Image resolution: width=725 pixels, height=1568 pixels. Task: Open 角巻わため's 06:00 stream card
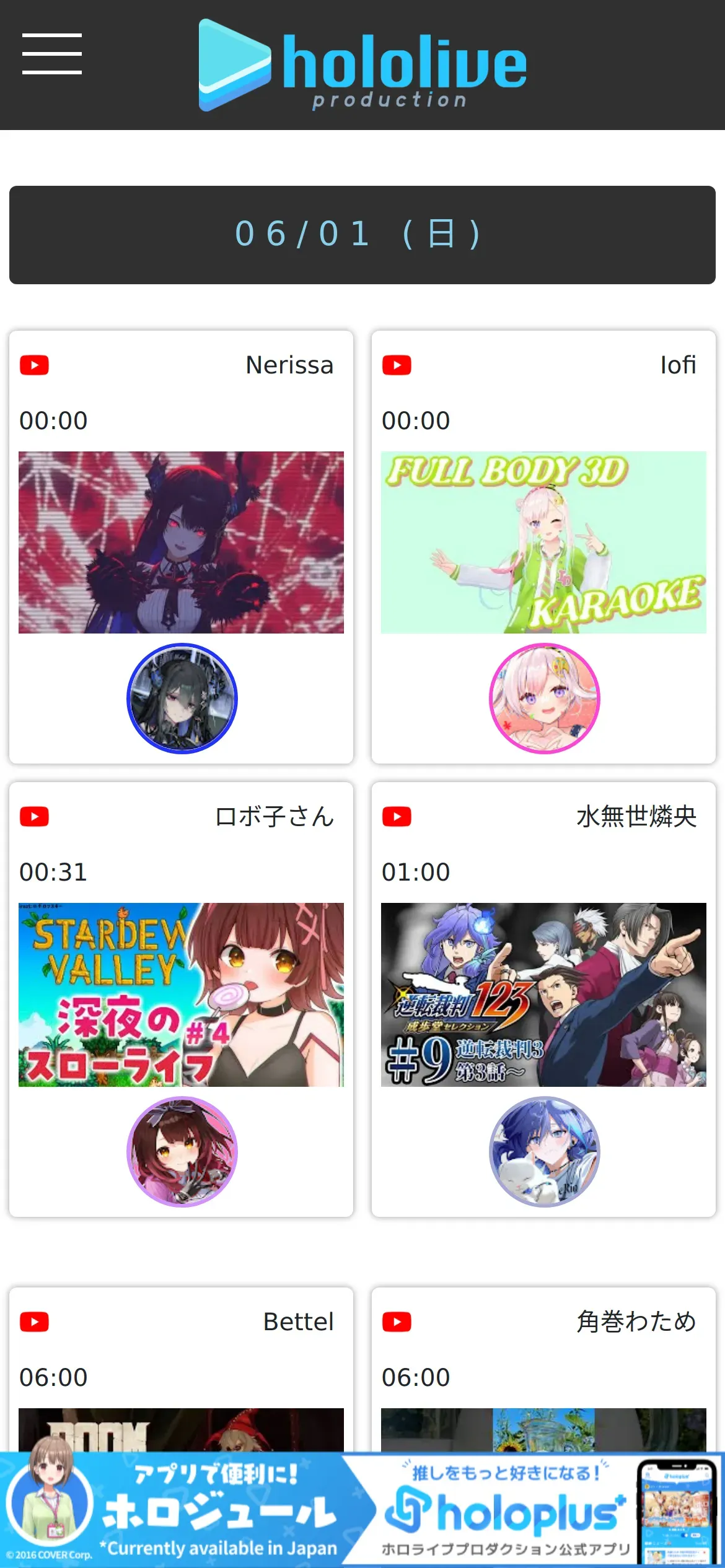pos(543,1375)
